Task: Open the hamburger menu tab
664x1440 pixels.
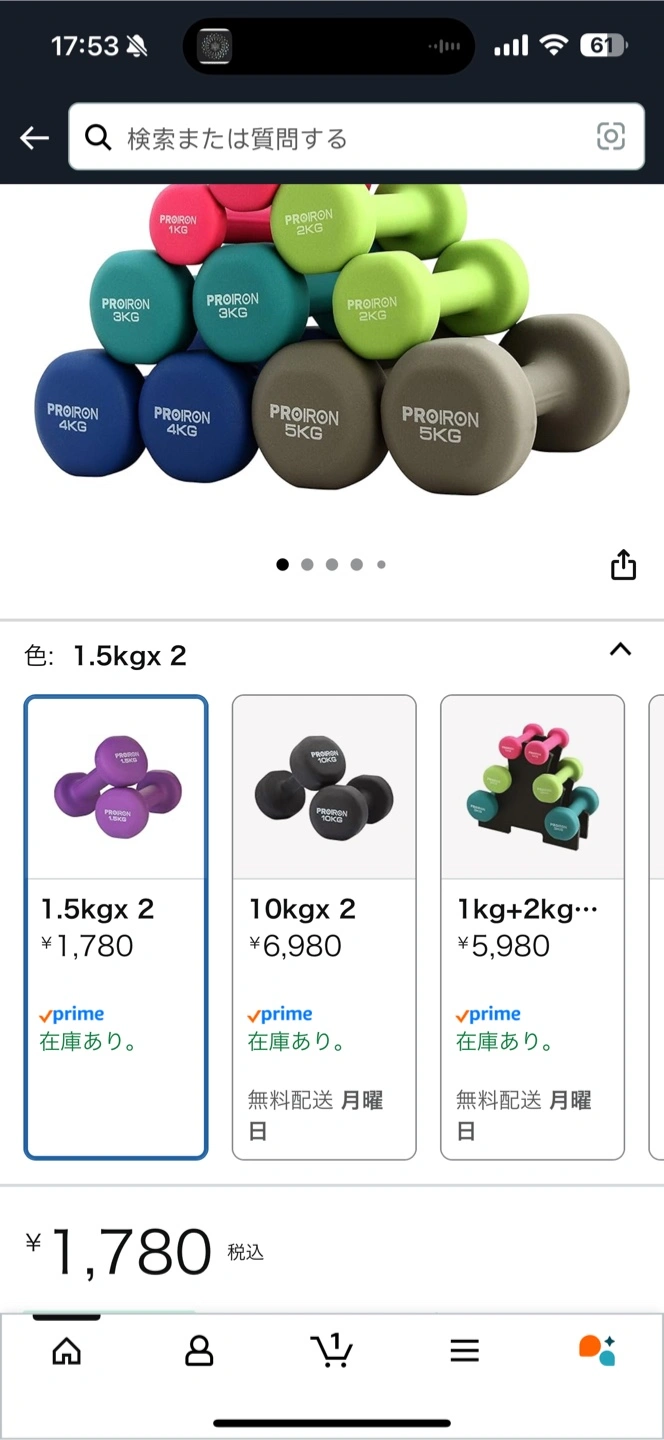Action: tap(464, 1352)
